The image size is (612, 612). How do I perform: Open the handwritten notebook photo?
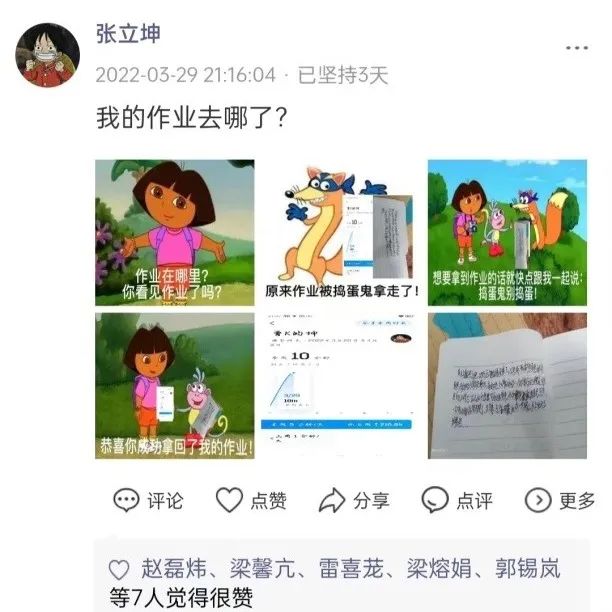pos(507,386)
